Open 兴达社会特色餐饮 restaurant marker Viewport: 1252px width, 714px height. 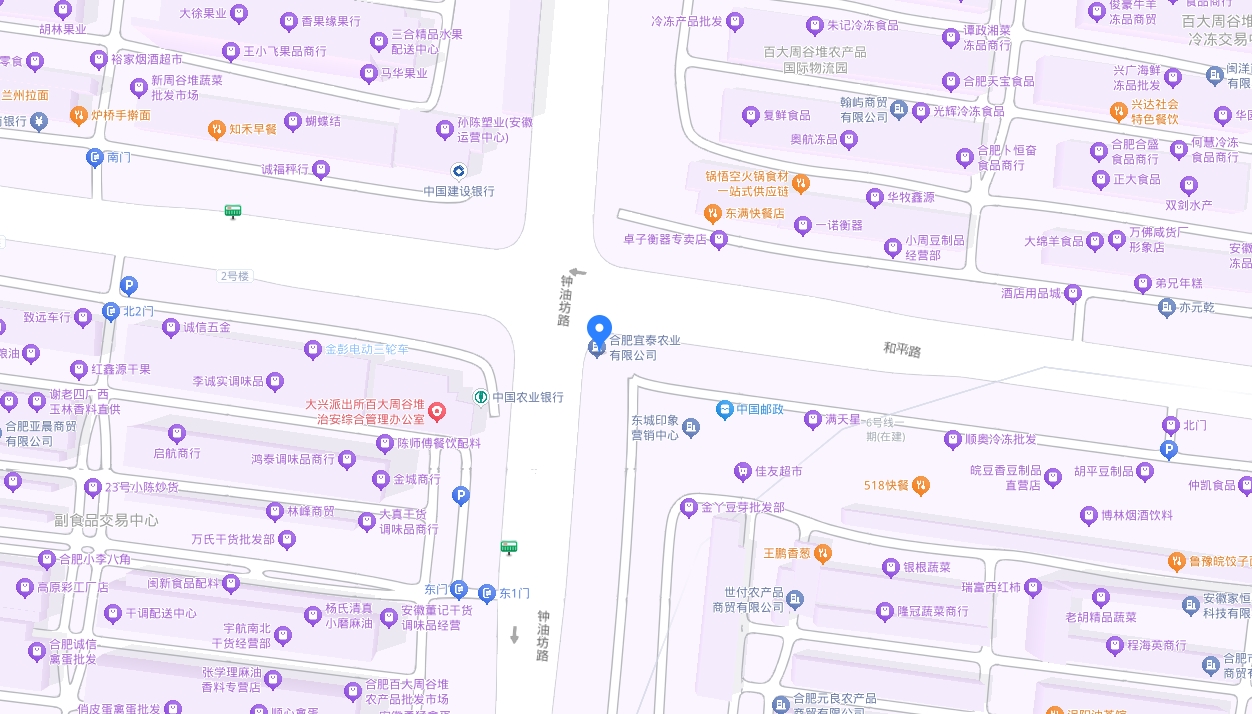1119,111
